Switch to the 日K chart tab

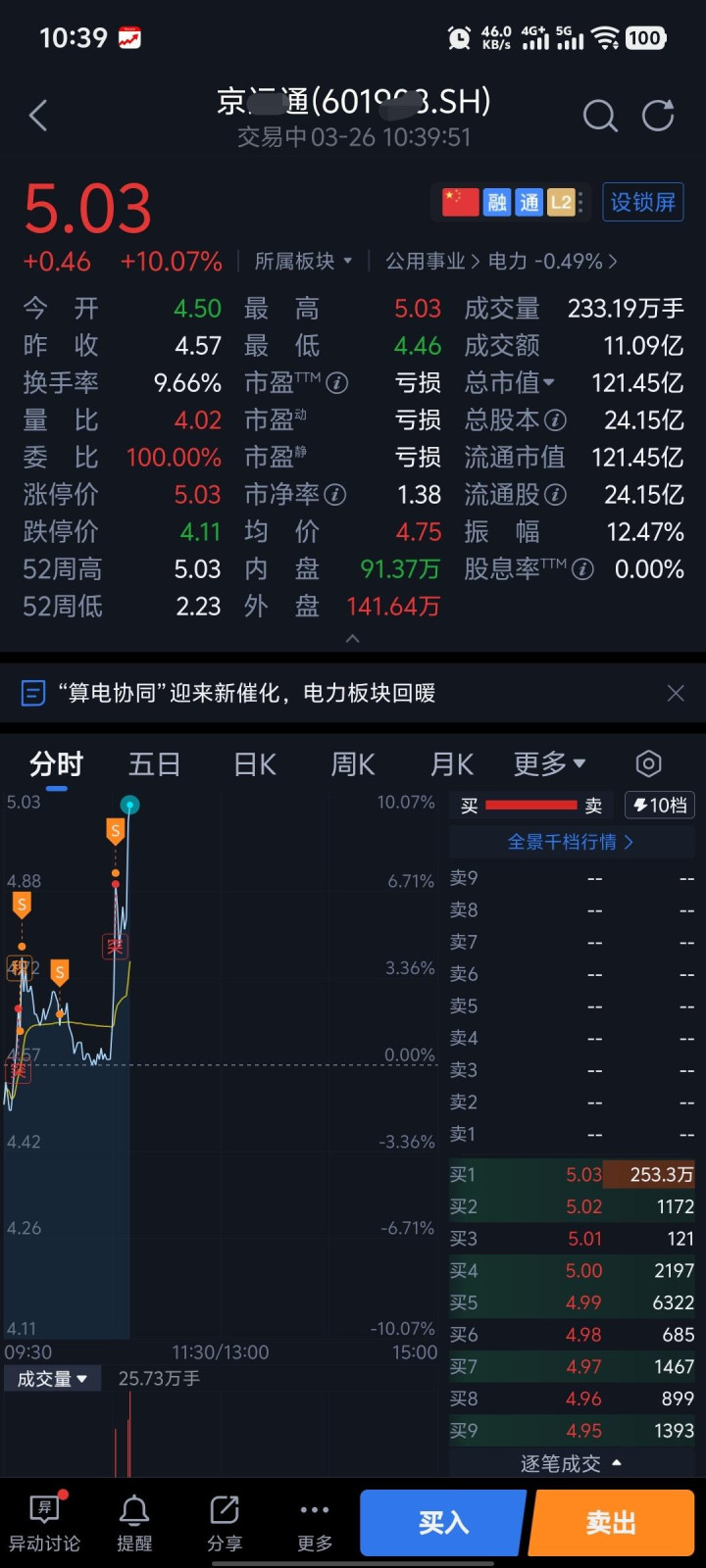[255, 764]
